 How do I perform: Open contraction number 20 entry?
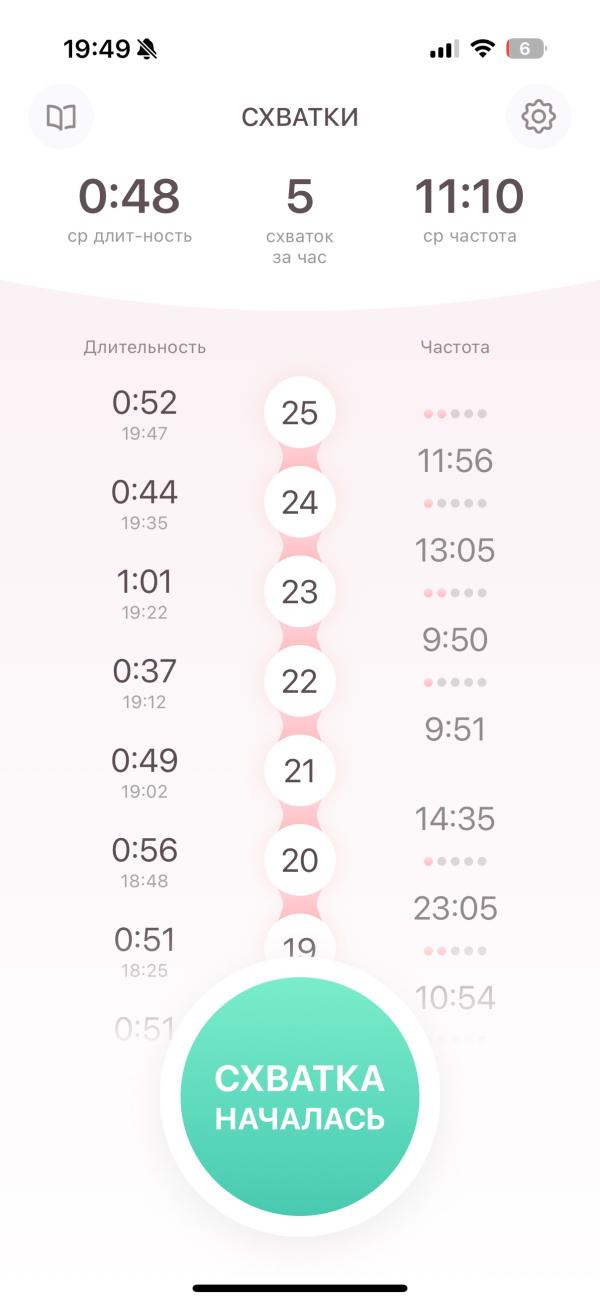[300, 860]
